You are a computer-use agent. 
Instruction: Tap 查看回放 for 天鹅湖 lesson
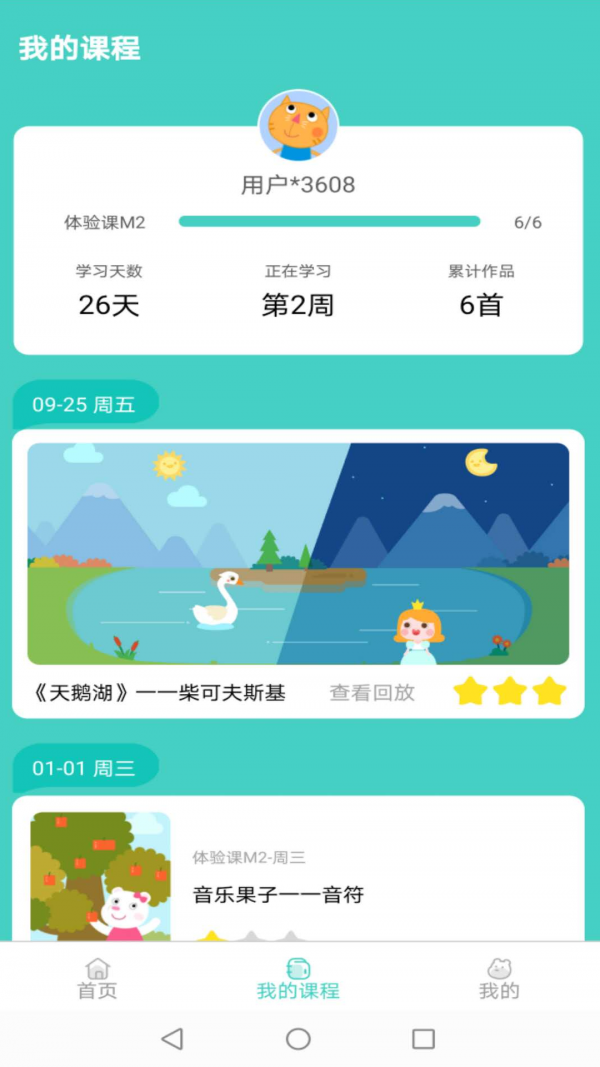(x=372, y=693)
